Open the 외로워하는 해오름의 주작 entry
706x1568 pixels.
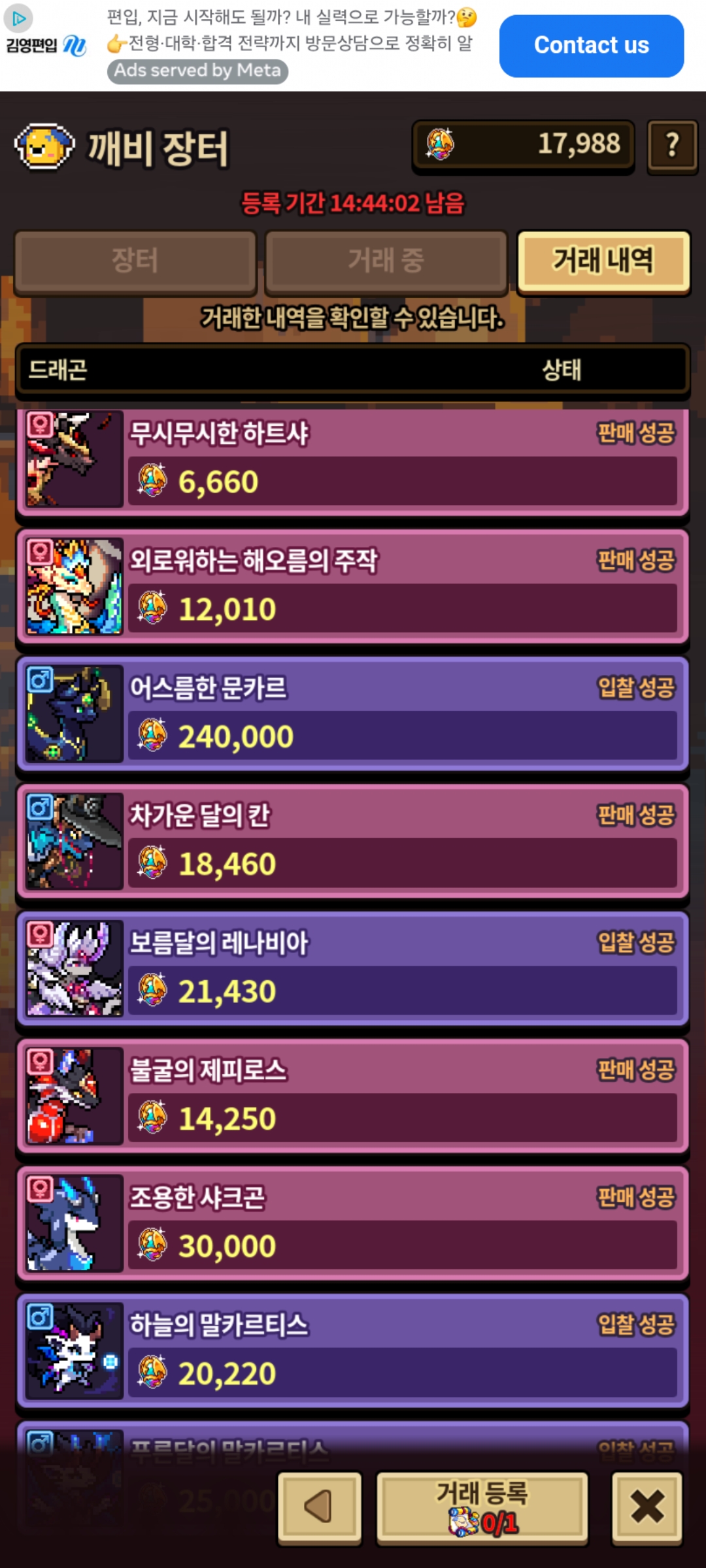point(353,586)
